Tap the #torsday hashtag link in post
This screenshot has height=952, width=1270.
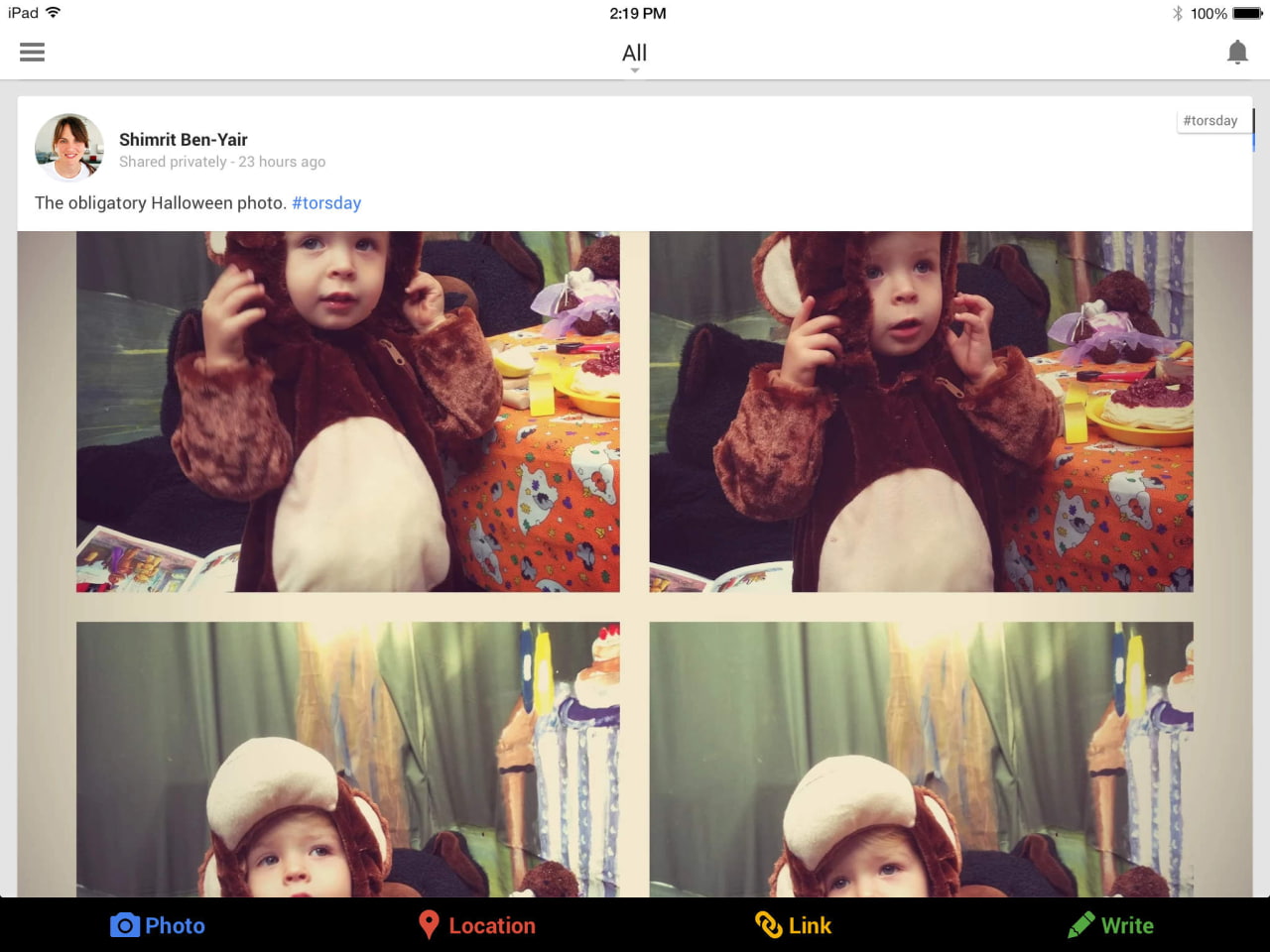pos(326,203)
